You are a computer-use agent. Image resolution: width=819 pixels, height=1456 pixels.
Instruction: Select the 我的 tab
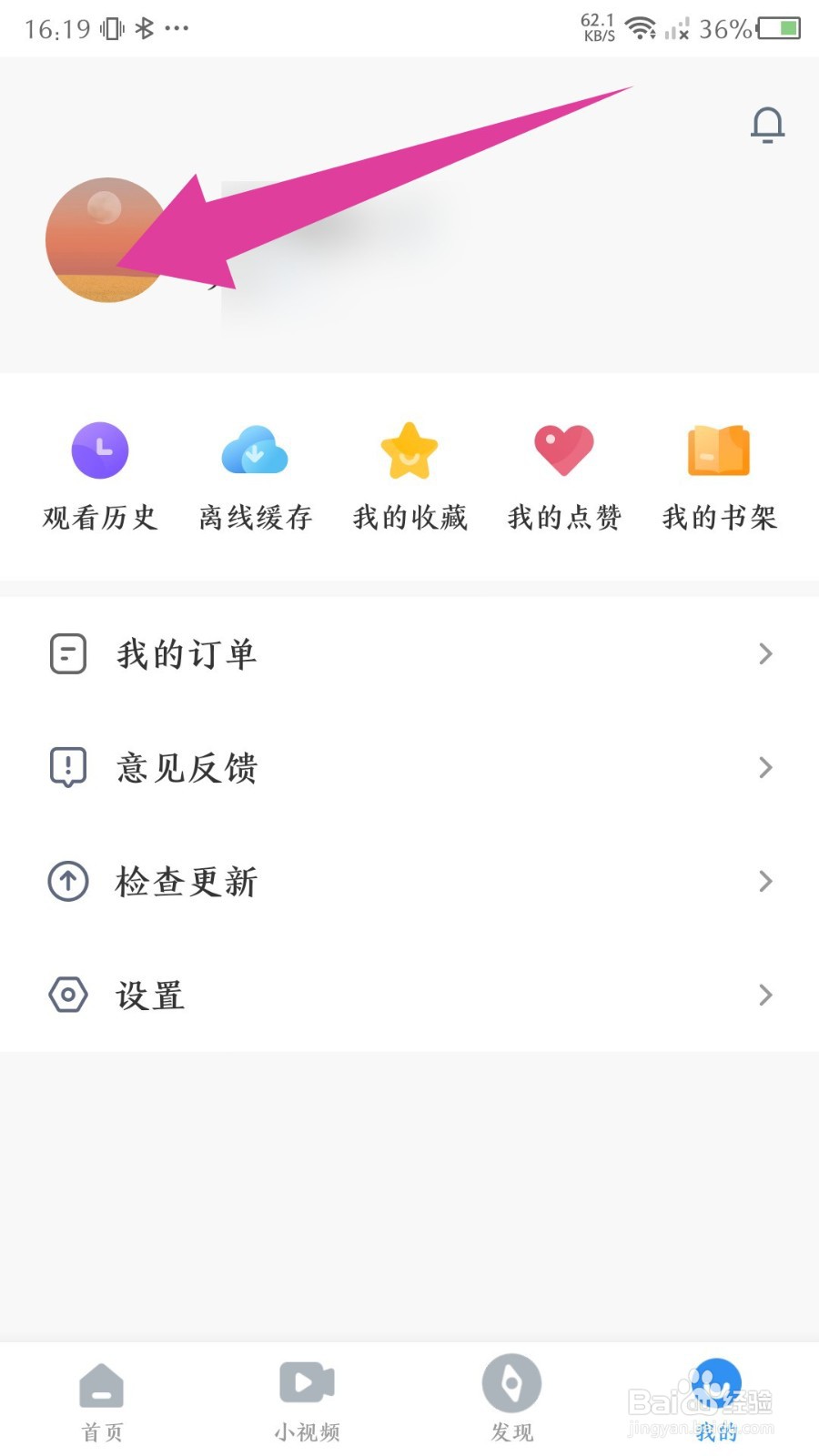pyautogui.click(x=716, y=1401)
